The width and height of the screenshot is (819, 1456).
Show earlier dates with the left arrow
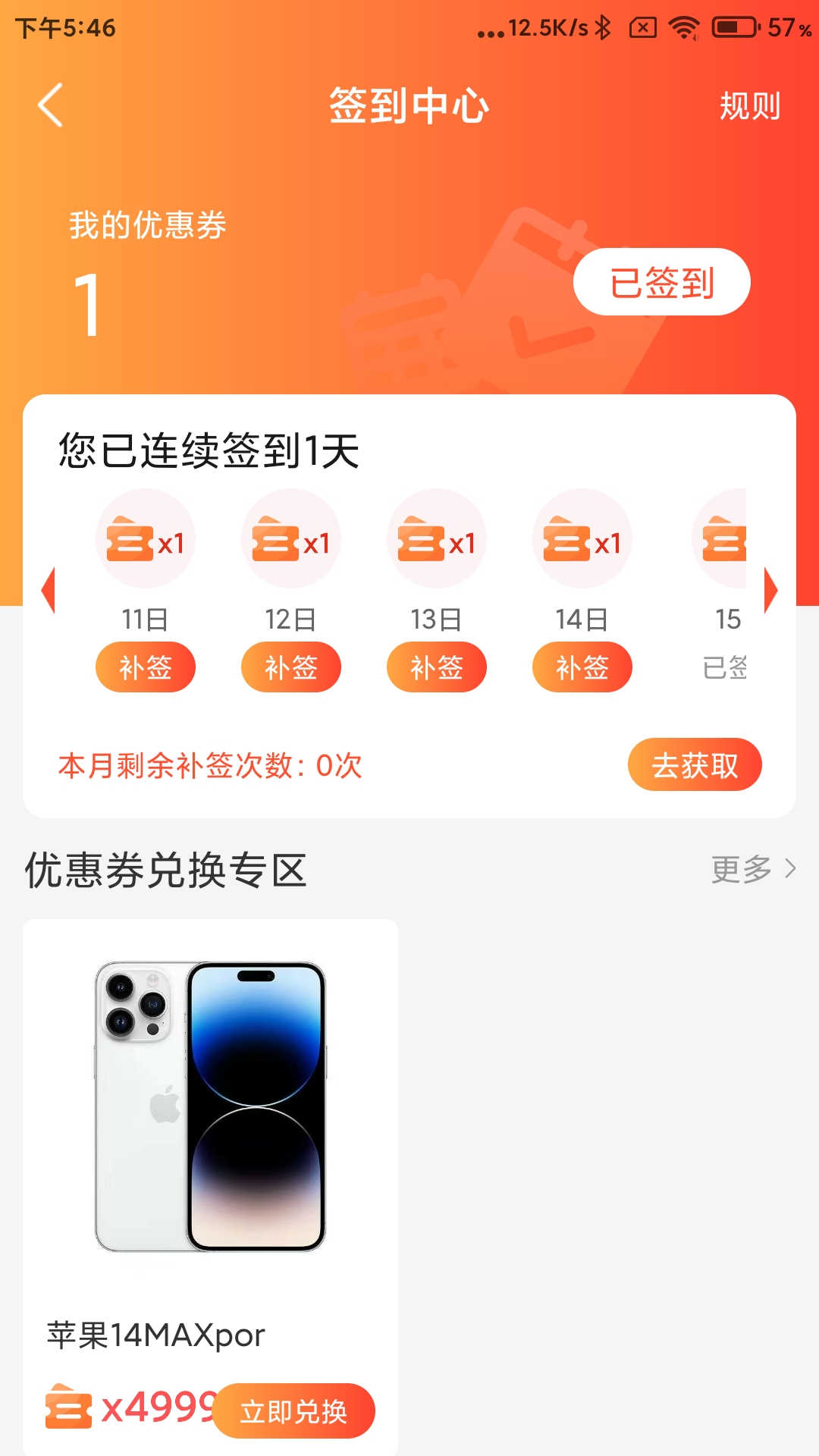pos(49,590)
